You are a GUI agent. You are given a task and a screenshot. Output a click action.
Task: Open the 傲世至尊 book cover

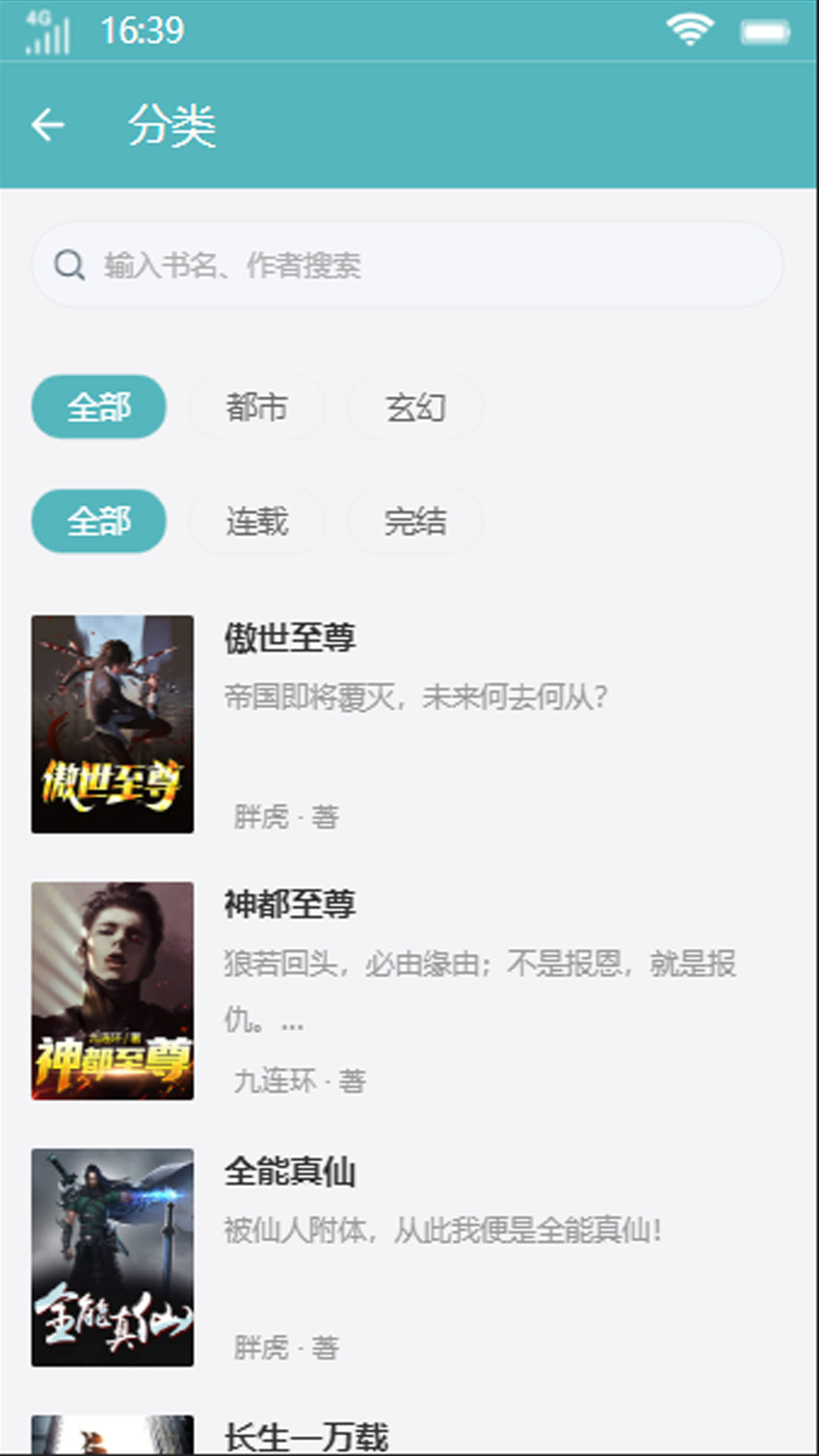point(111,726)
